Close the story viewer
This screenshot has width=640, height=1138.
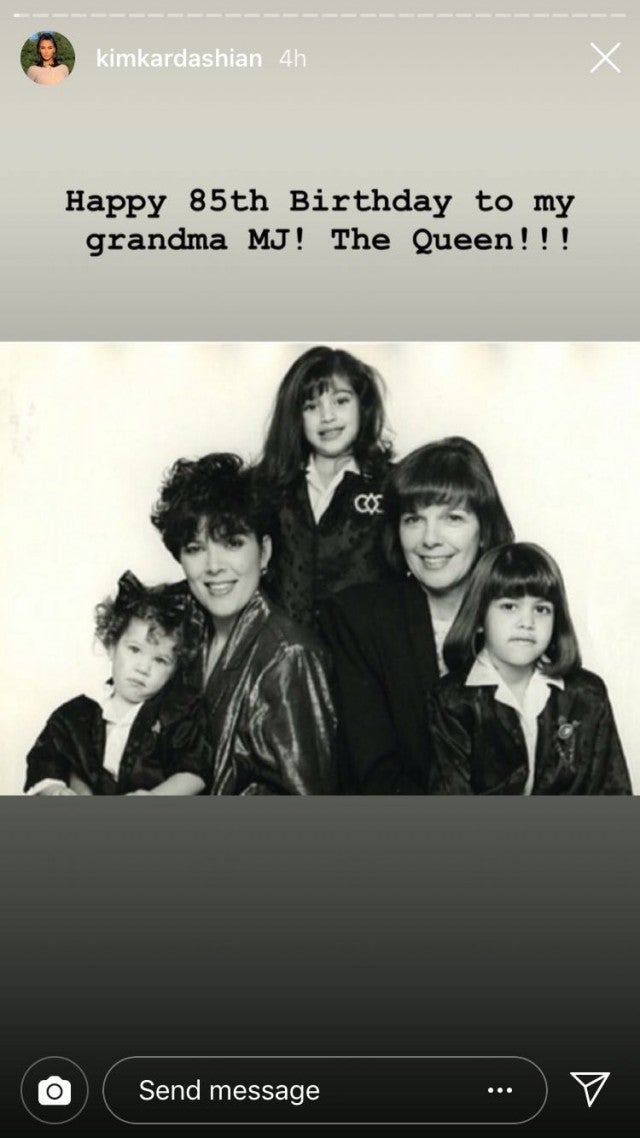(604, 58)
